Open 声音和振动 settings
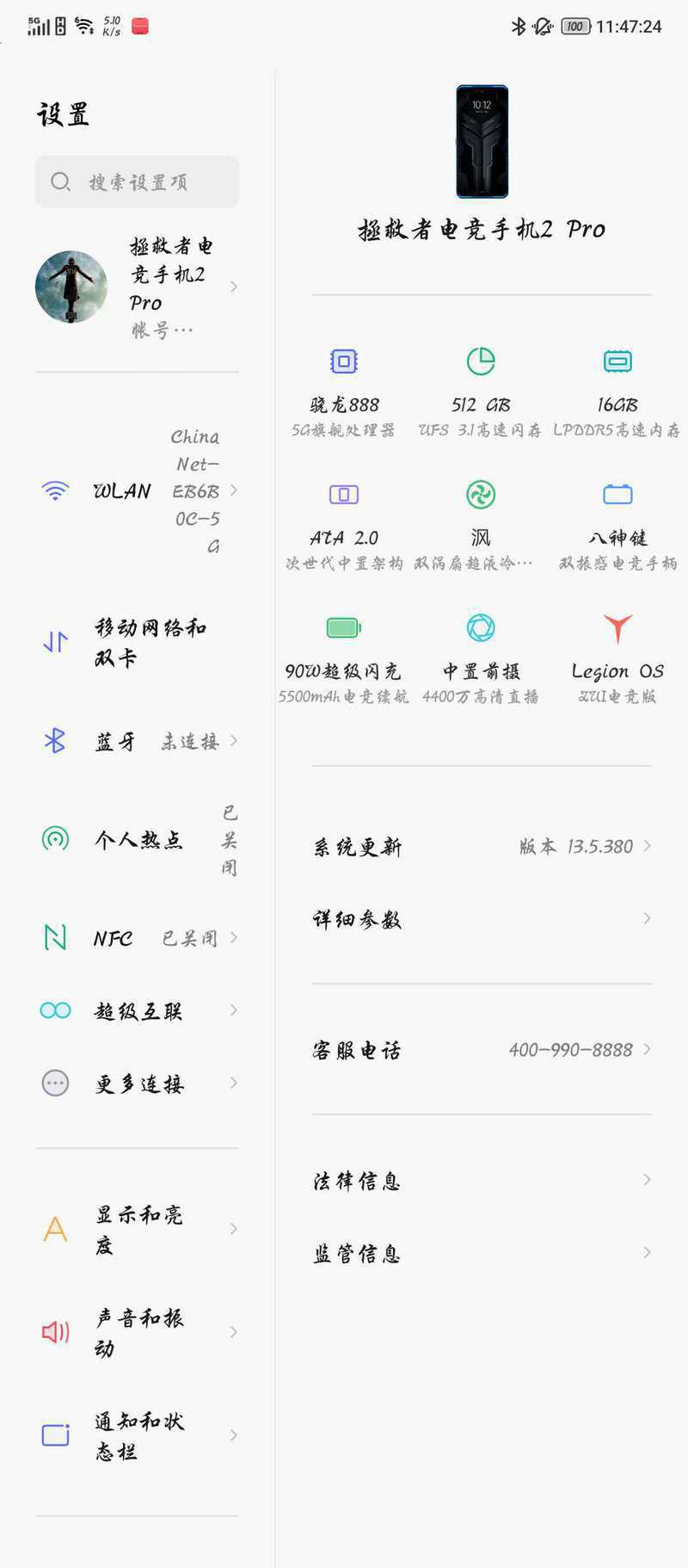This screenshot has height=1568, width=688. 137,1332
